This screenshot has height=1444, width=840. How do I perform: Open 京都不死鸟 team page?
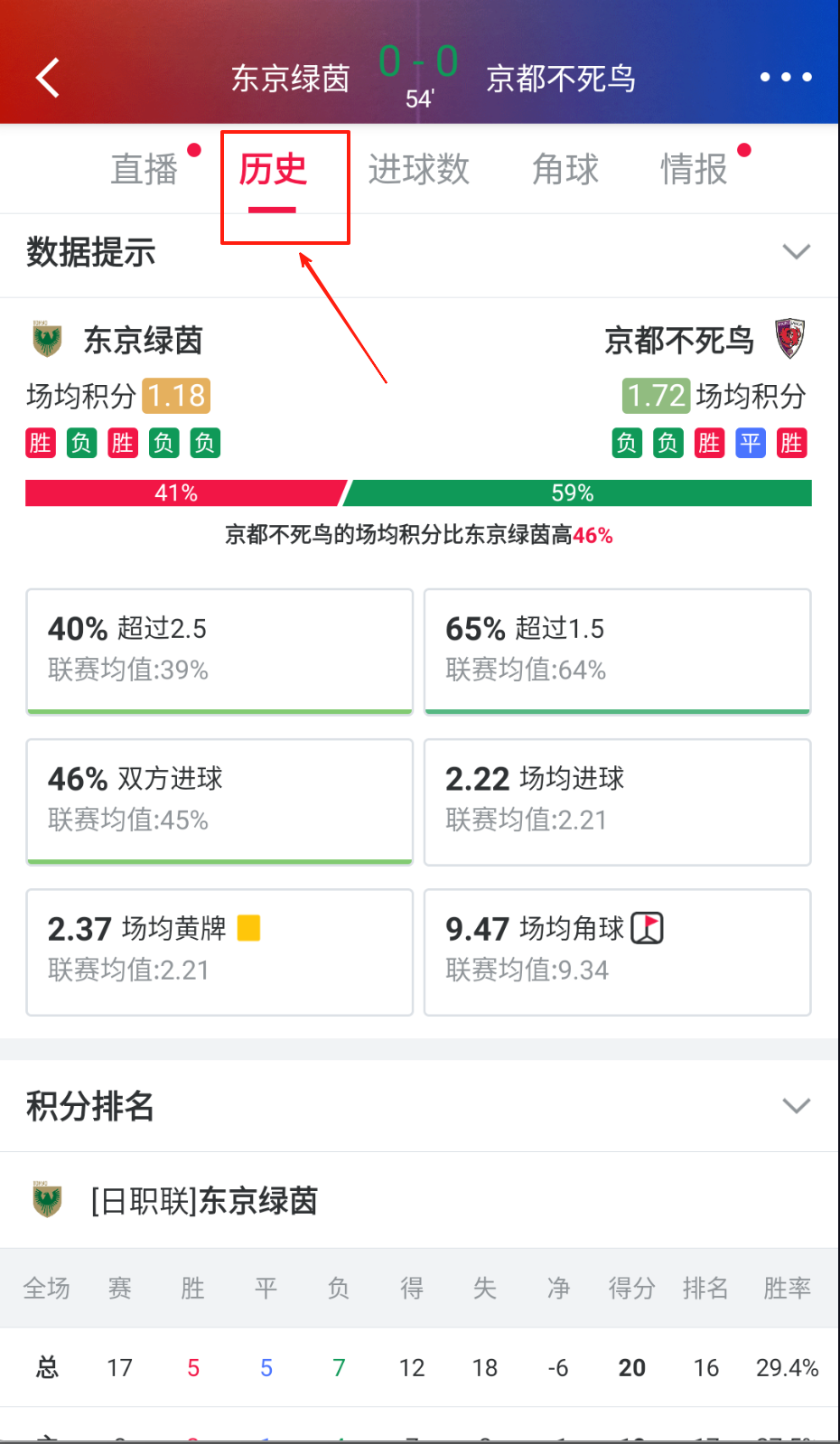pos(679,341)
